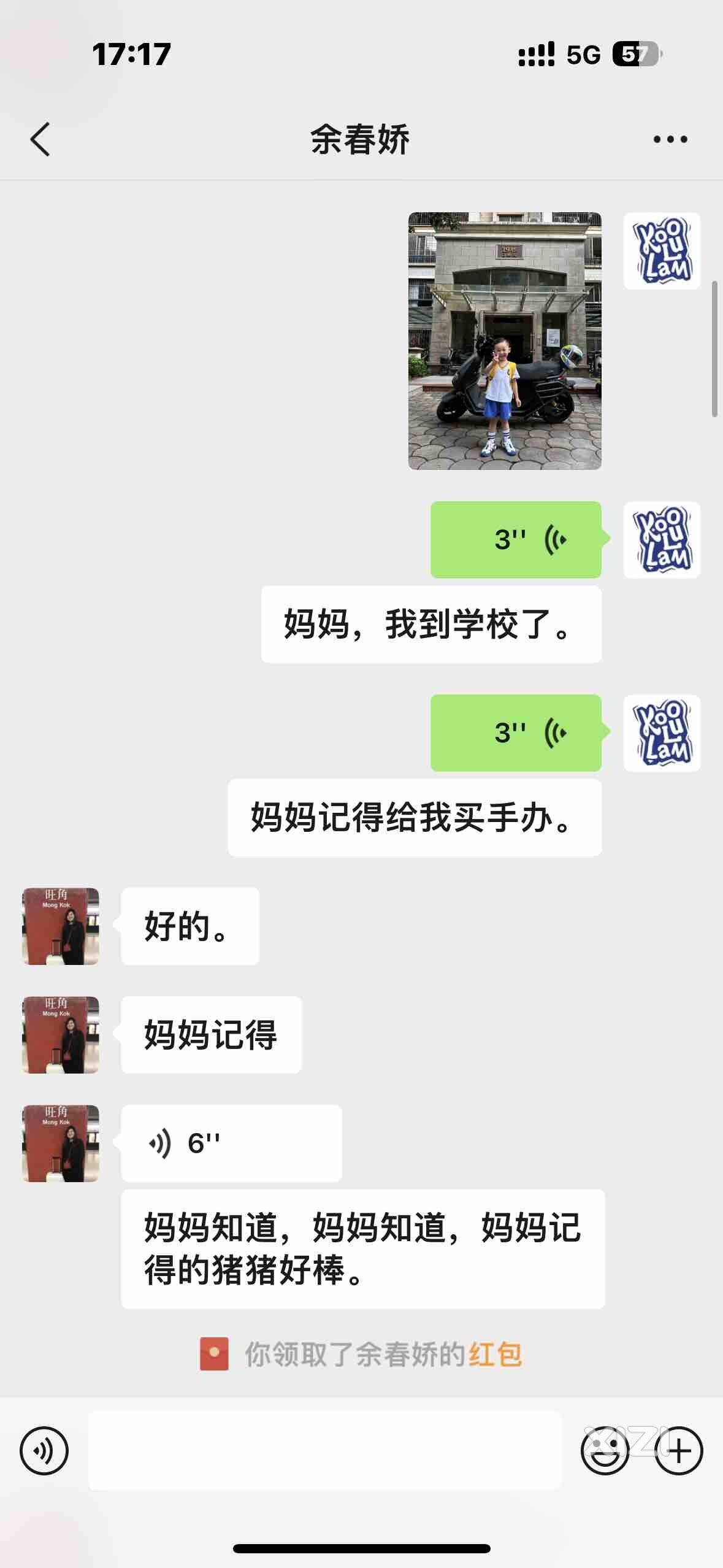723x1568 pixels.
Task: Switch to voice input mode
Action: [x=44, y=1451]
